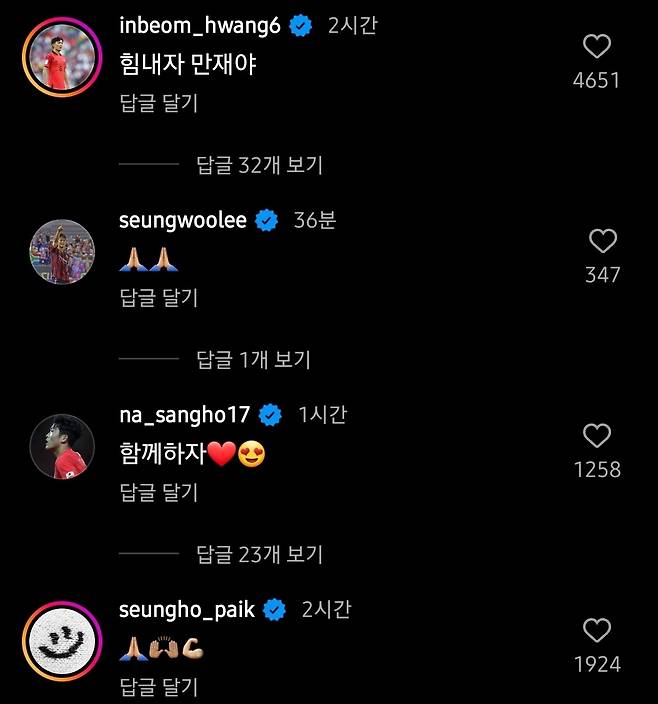Viewport: 658px width, 704px height.
Task: Open the seungwoolee username
Action: tap(182, 221)
